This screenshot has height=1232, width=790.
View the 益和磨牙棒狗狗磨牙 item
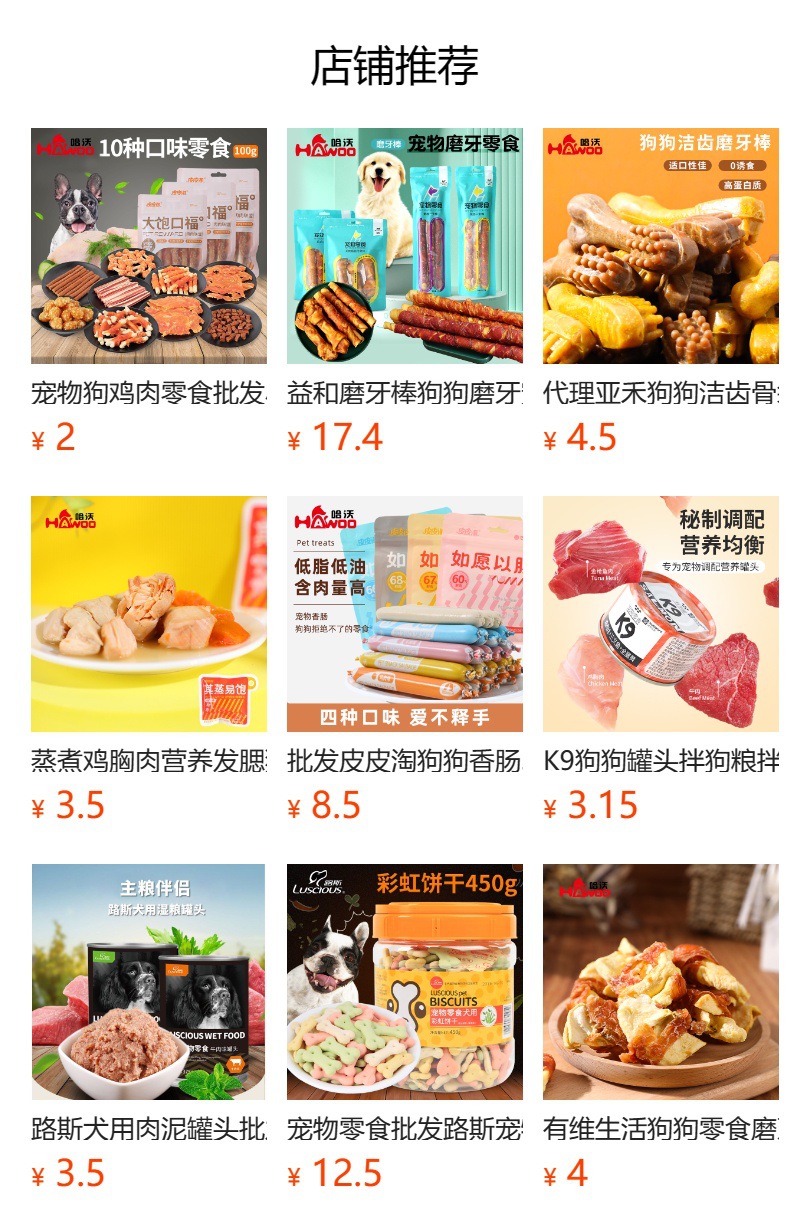tap(404, 246)
